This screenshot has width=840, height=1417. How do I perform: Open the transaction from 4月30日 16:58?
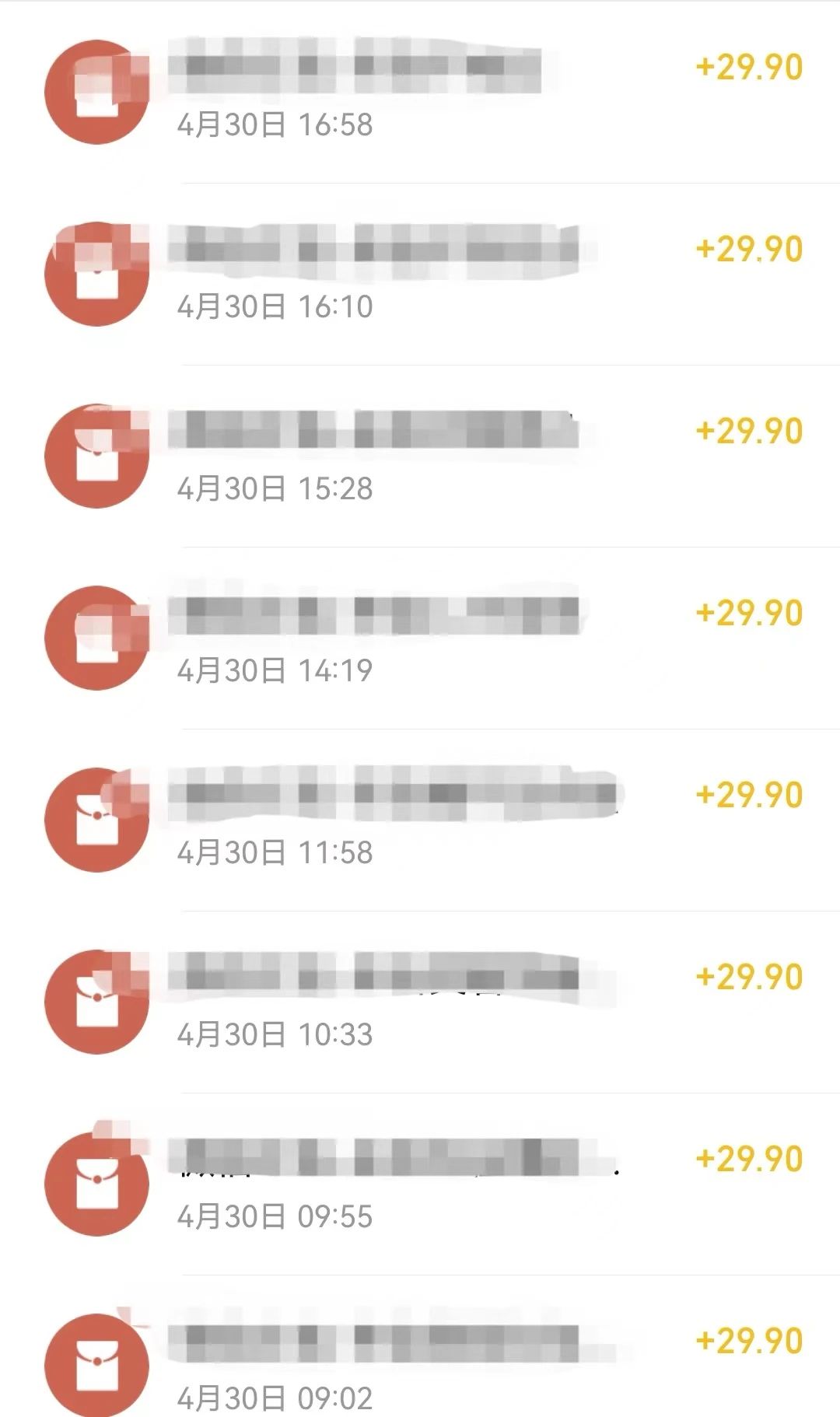[420, 93]
